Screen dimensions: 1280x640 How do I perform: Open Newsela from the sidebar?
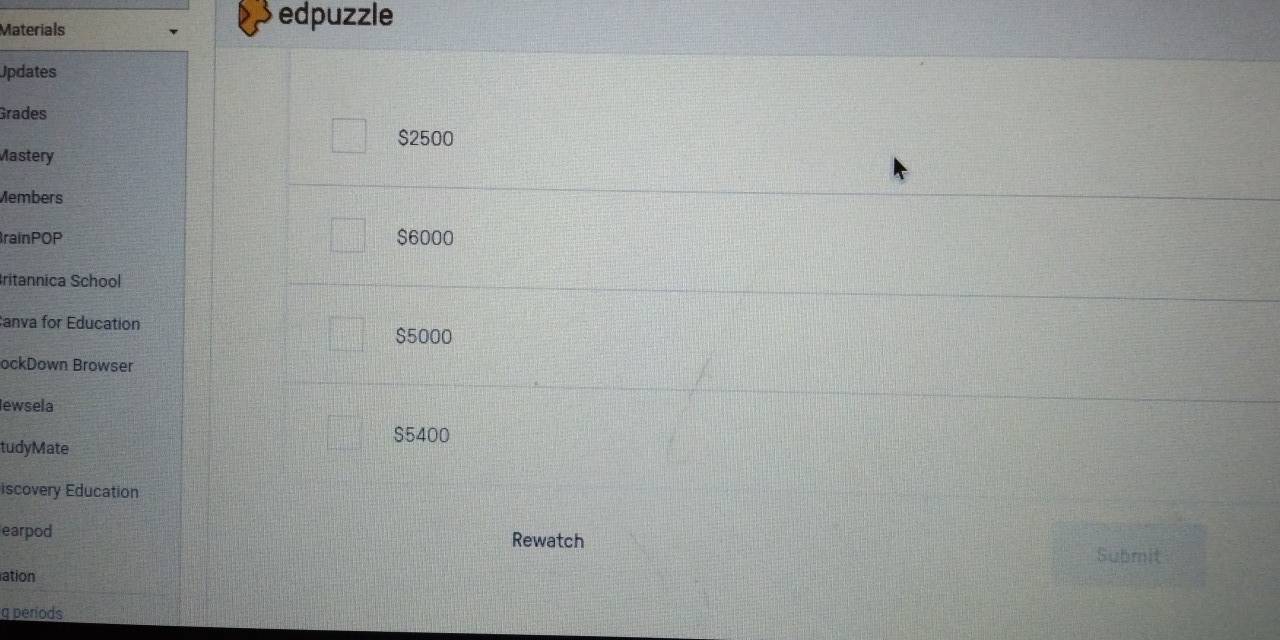(27, 406)
